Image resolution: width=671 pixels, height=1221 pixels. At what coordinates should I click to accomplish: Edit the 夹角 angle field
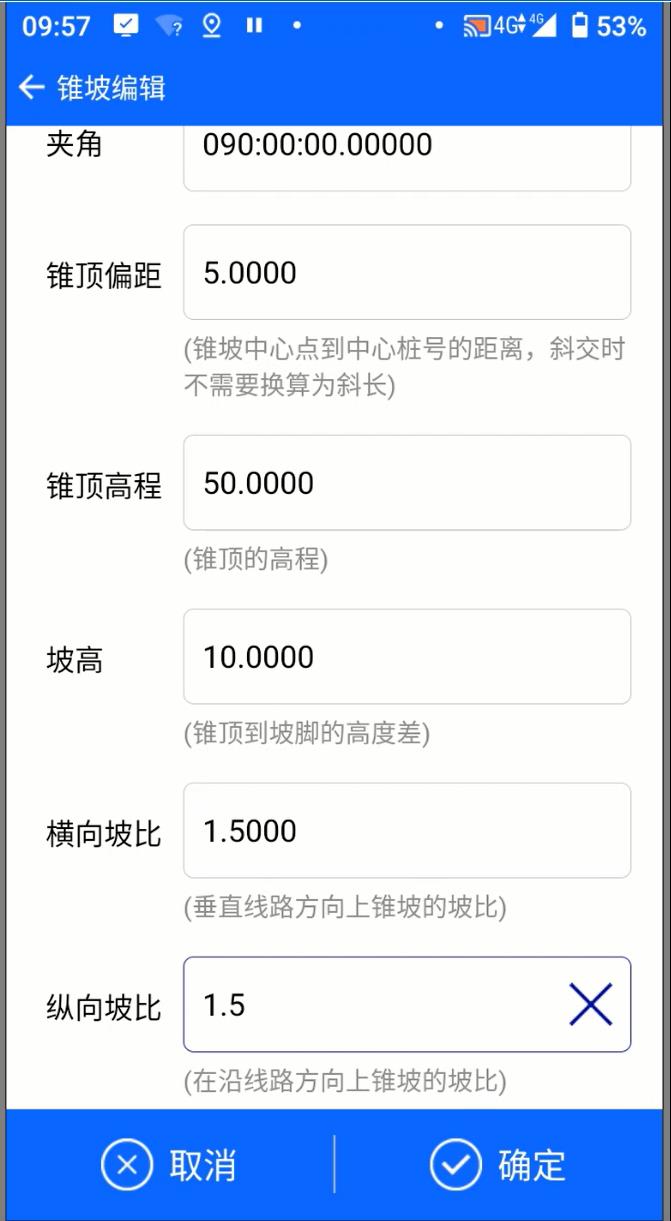coord(406,152)
